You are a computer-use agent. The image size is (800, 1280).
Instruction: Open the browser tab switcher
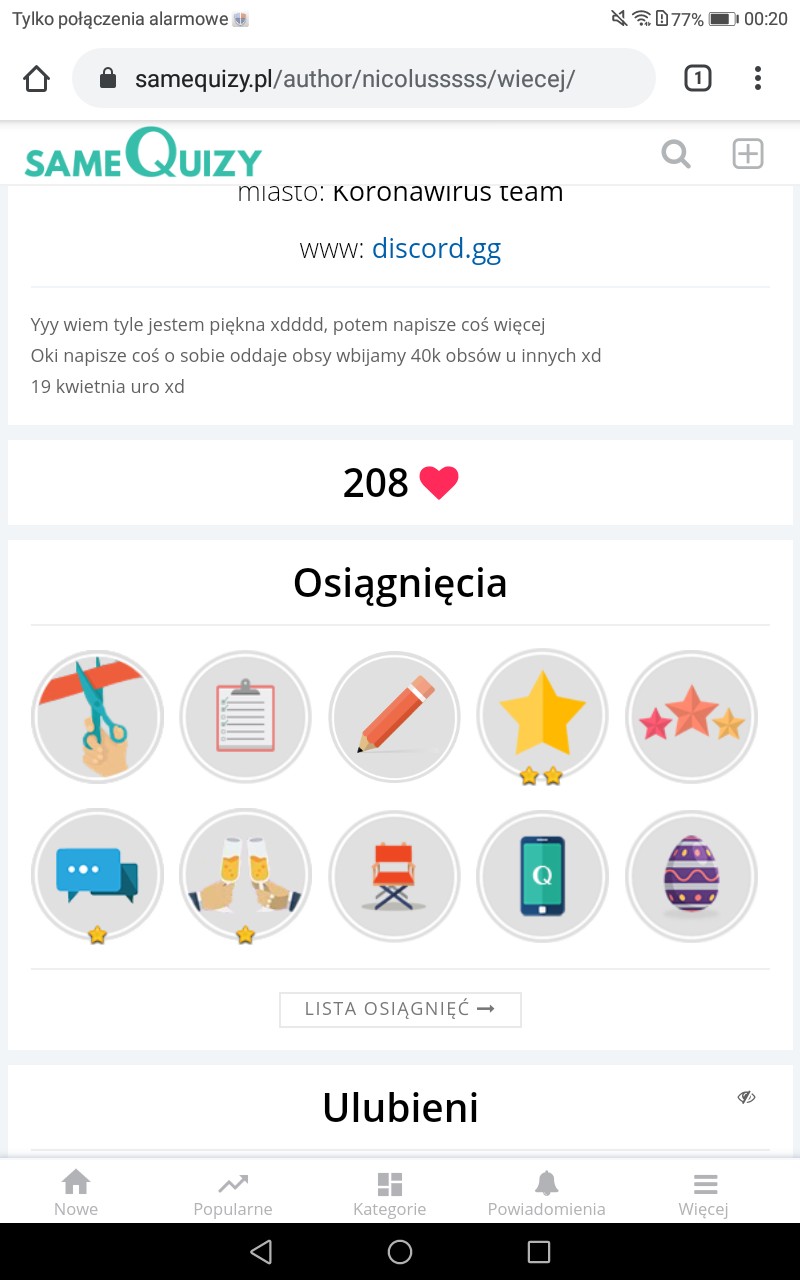pos(697,78)
